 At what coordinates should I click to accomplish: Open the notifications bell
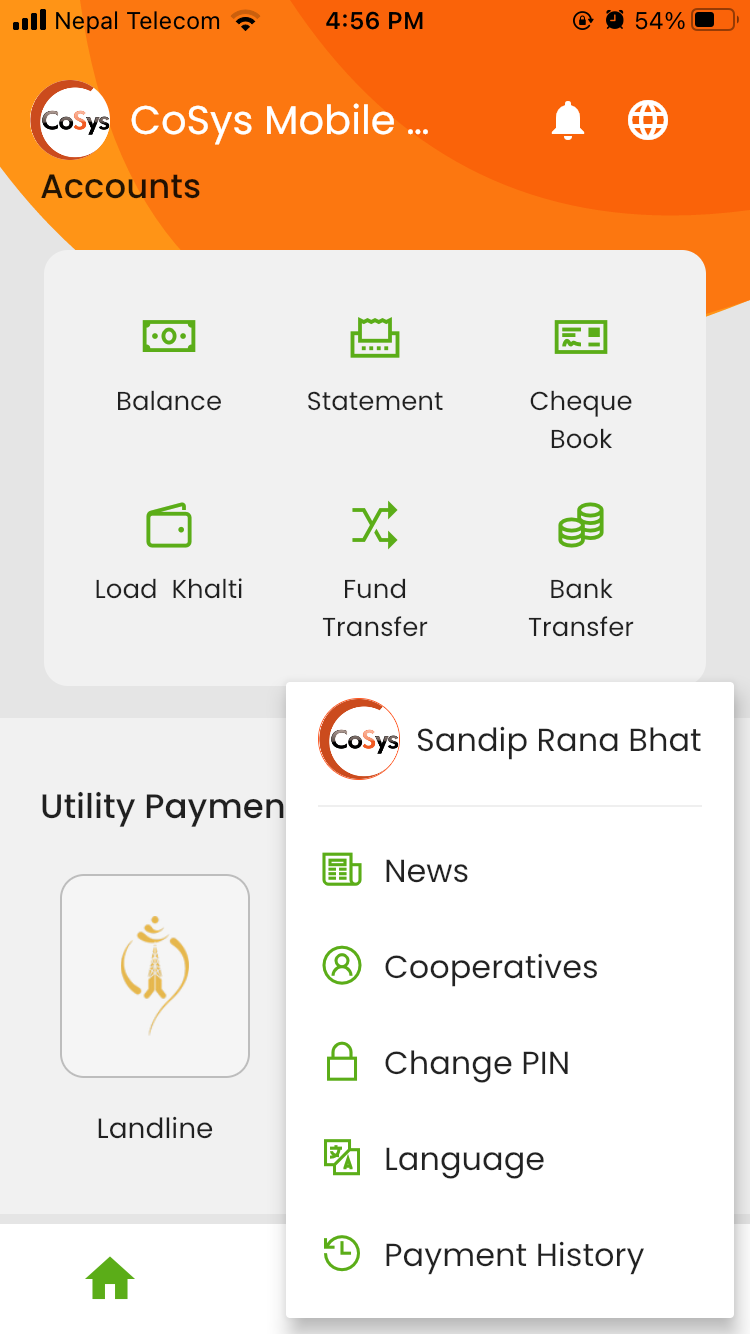pos(568,121)
